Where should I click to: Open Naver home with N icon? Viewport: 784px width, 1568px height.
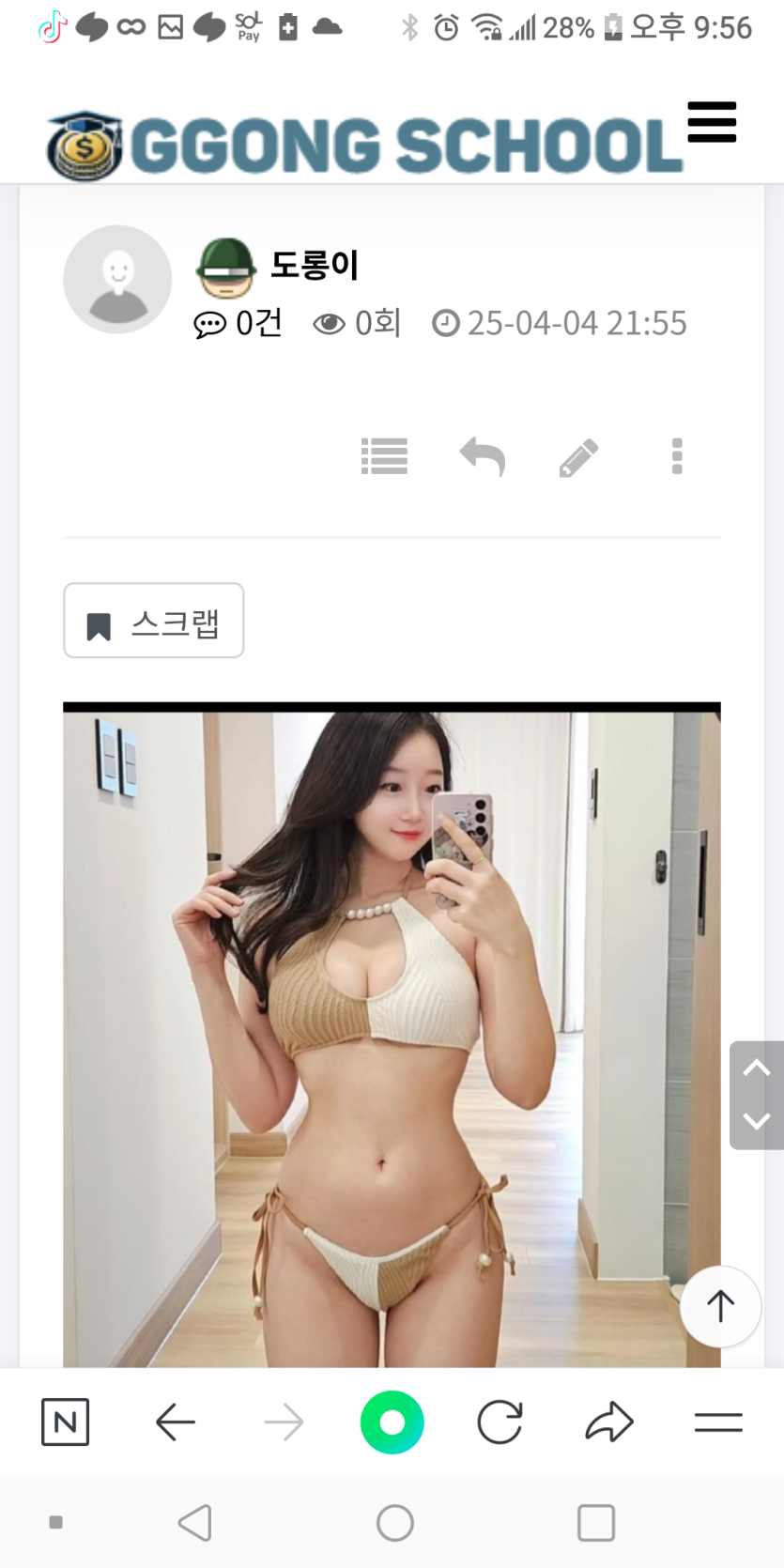tap(66, 1422)
